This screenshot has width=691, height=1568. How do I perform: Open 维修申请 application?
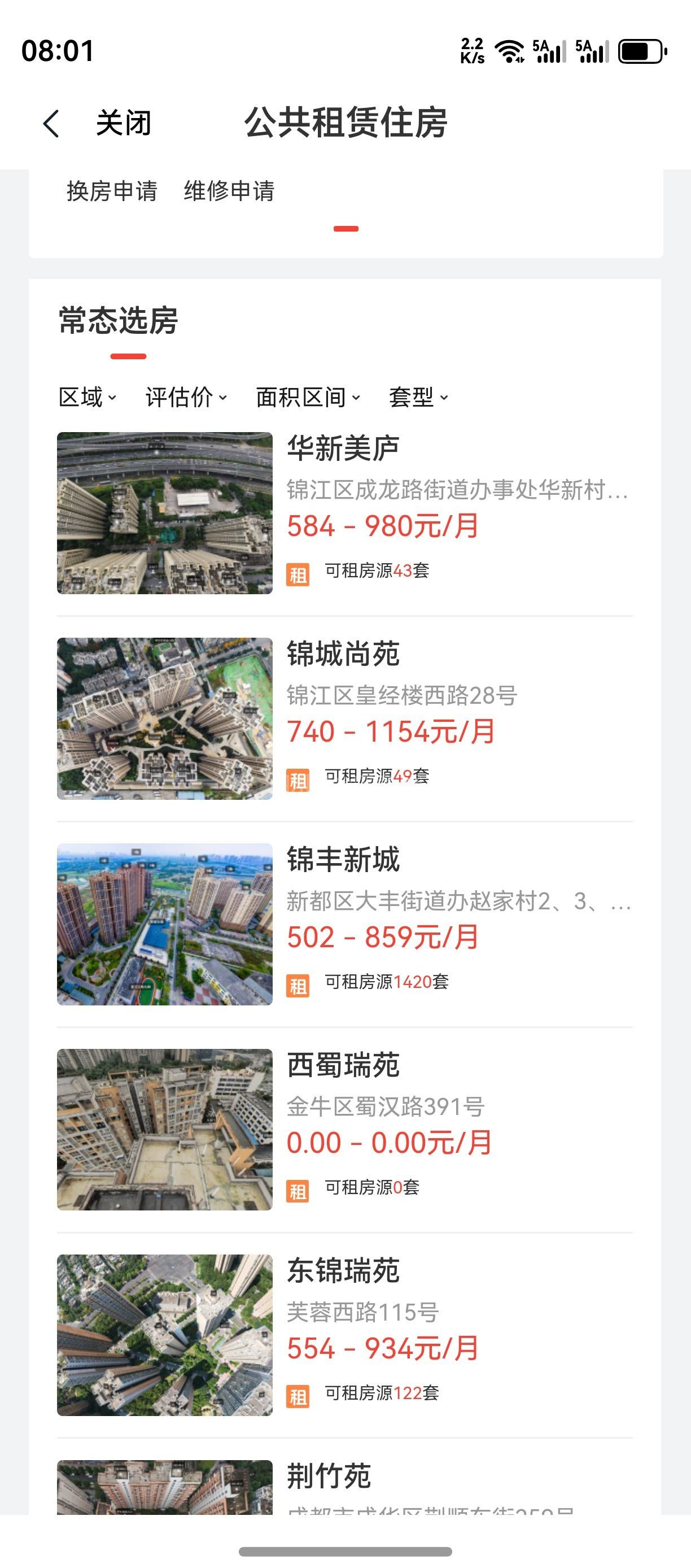pos(229,191)
